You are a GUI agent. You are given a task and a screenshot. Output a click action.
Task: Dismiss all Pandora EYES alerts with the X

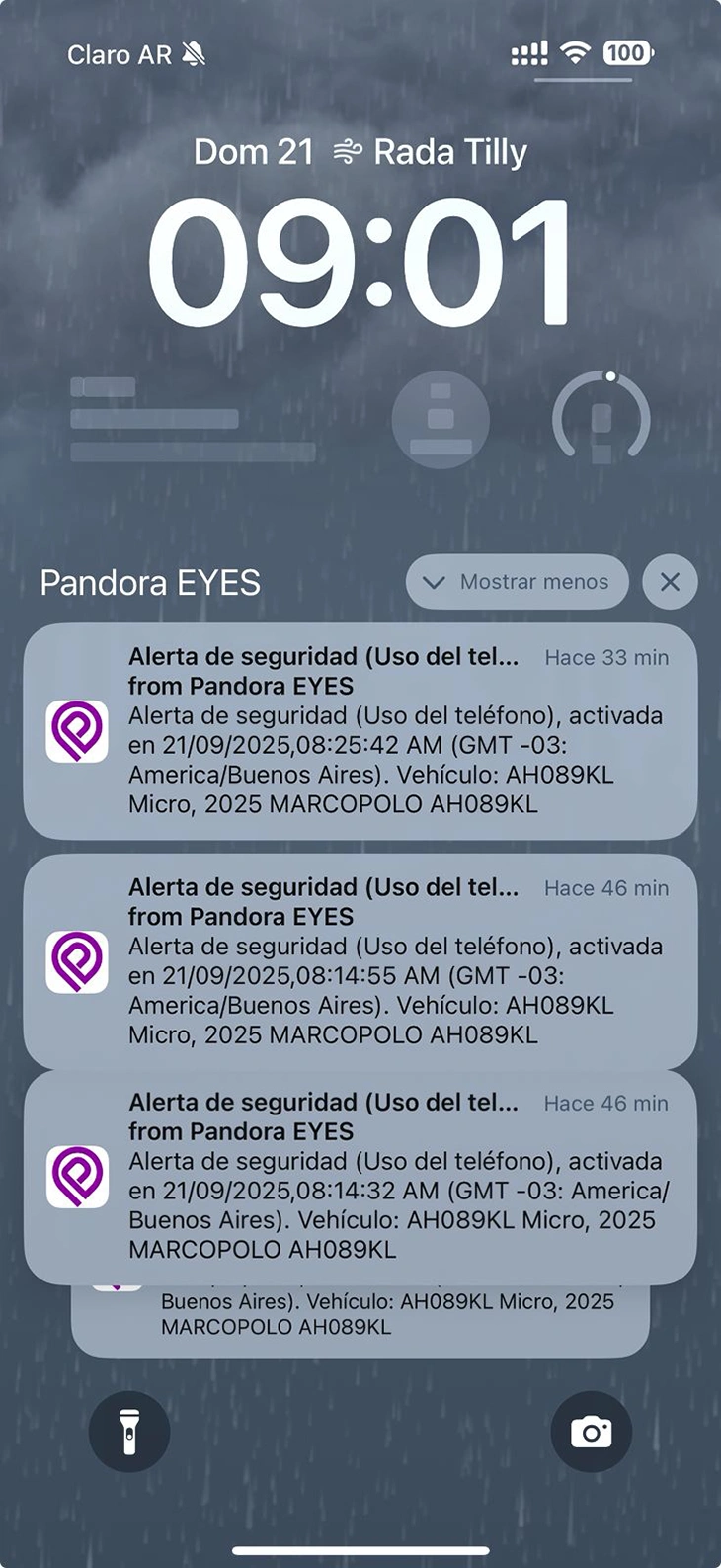click(x=670, y=582)
